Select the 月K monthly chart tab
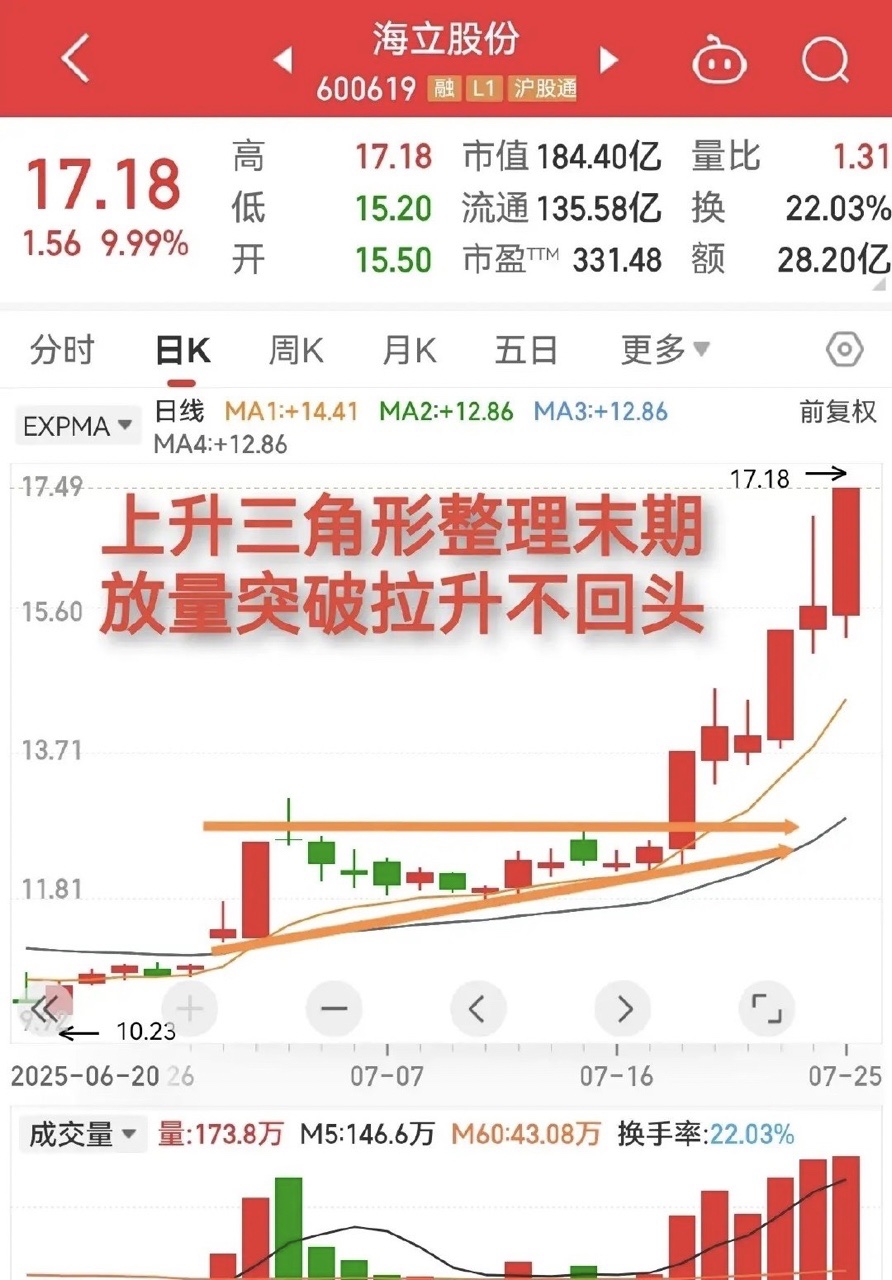 pyautogui.click(x=408, y=350)
